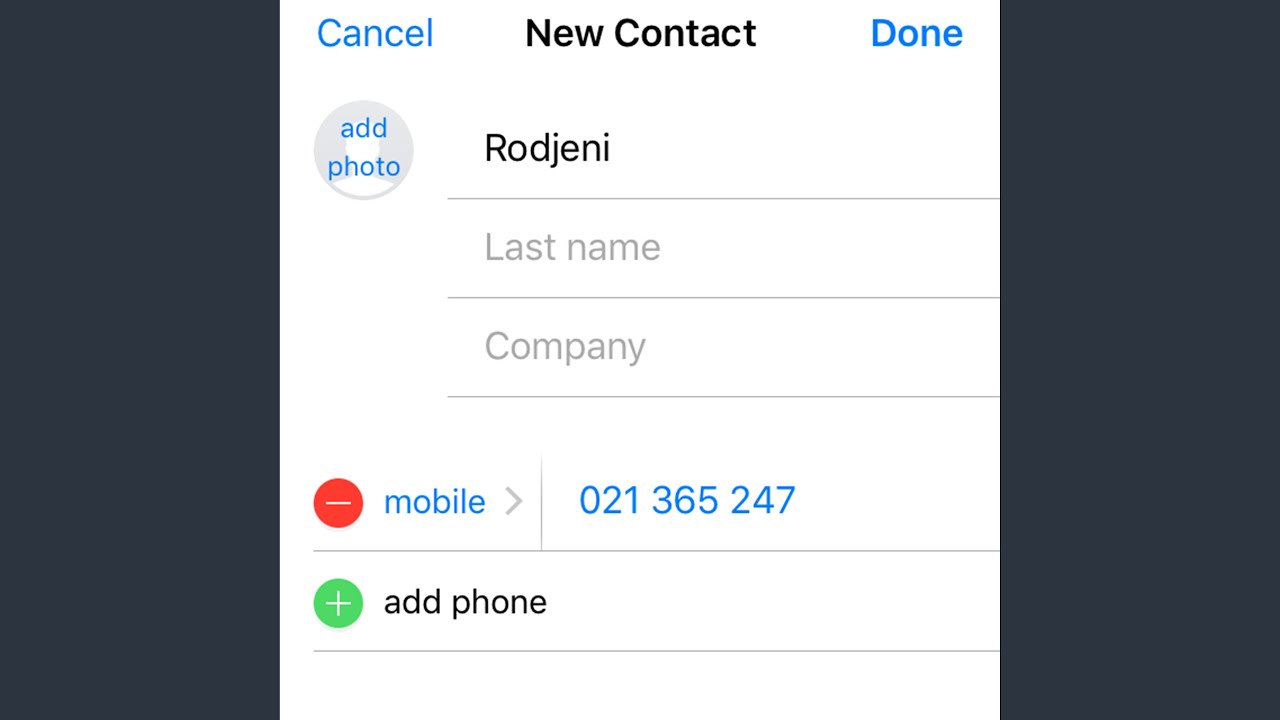Edit the first name field Rodjeni

(723, 149)
